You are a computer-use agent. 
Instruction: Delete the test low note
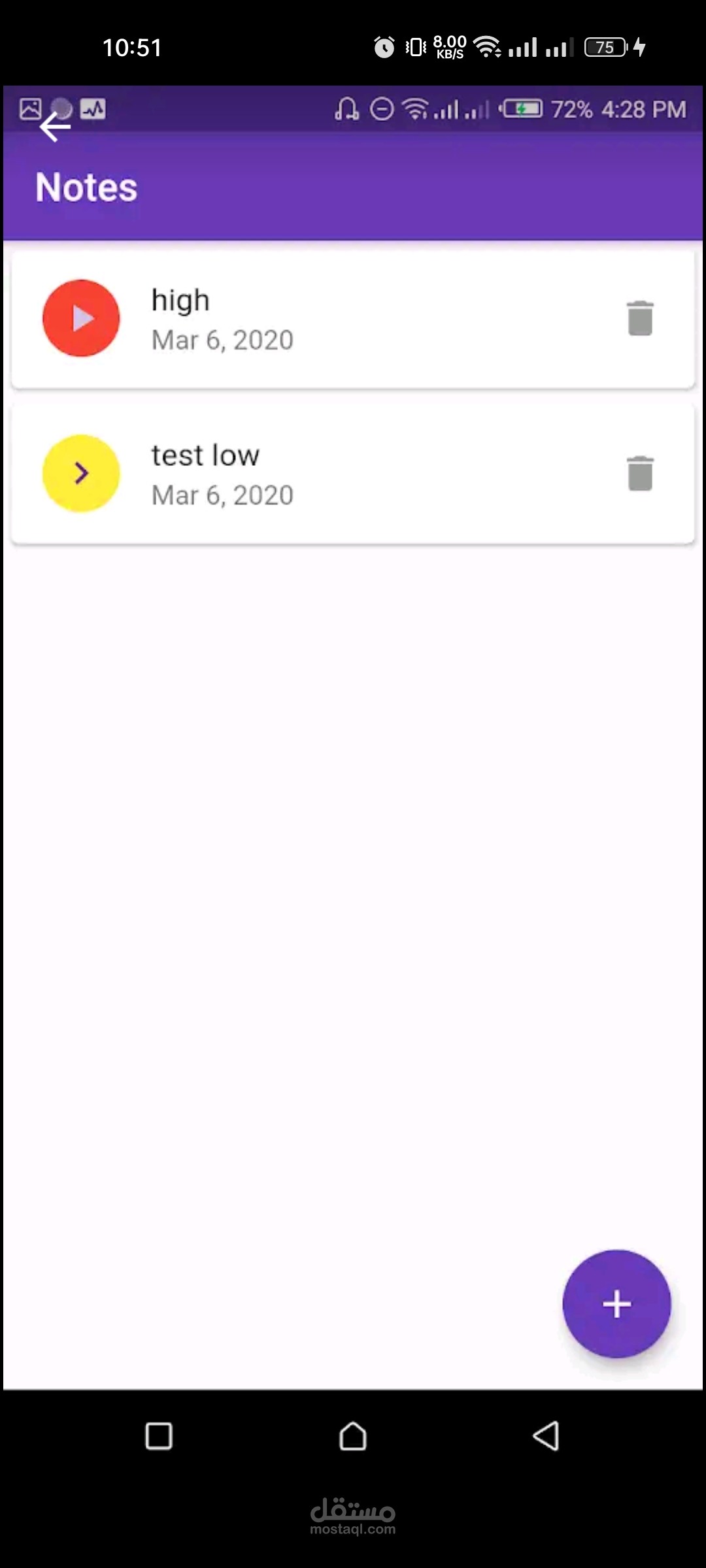(x=640, y=474)
